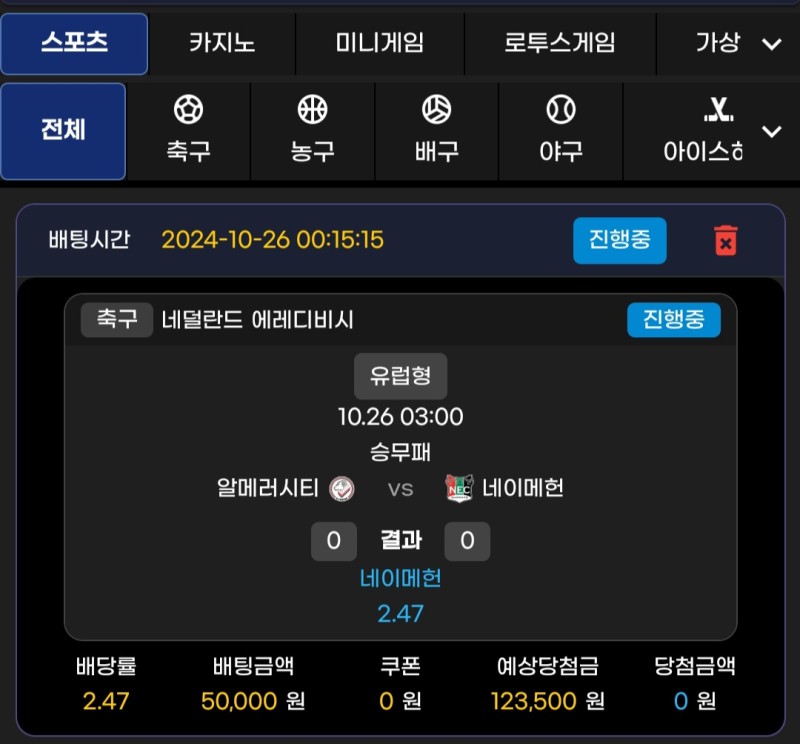The width and height of the screenshot is (800, 744).
Task: Expand the sports filter dropdown chevron
Action: (771, 132)
